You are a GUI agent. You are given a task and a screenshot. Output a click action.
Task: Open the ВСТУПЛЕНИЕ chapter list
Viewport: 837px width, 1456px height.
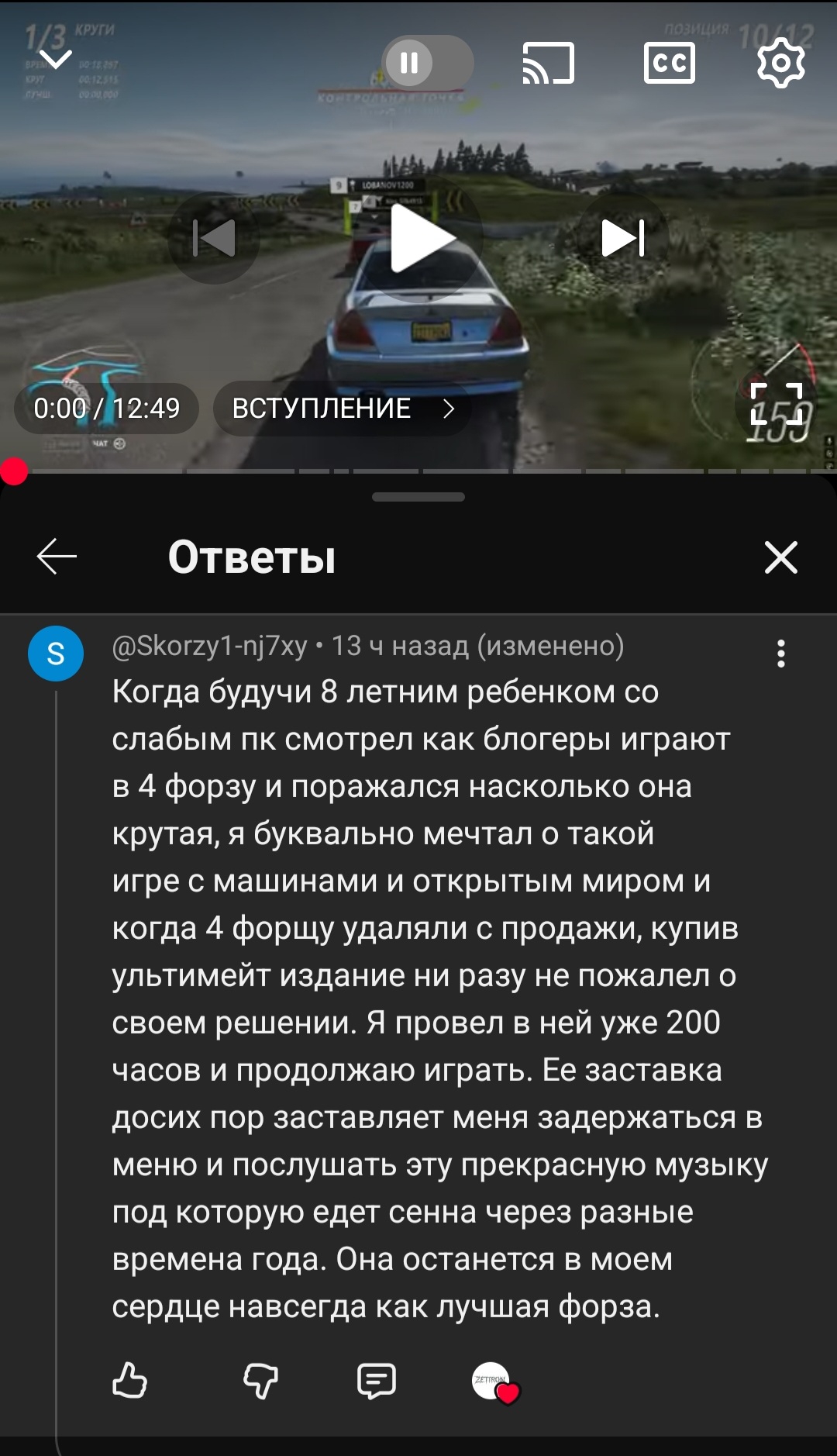click(342, 409)
